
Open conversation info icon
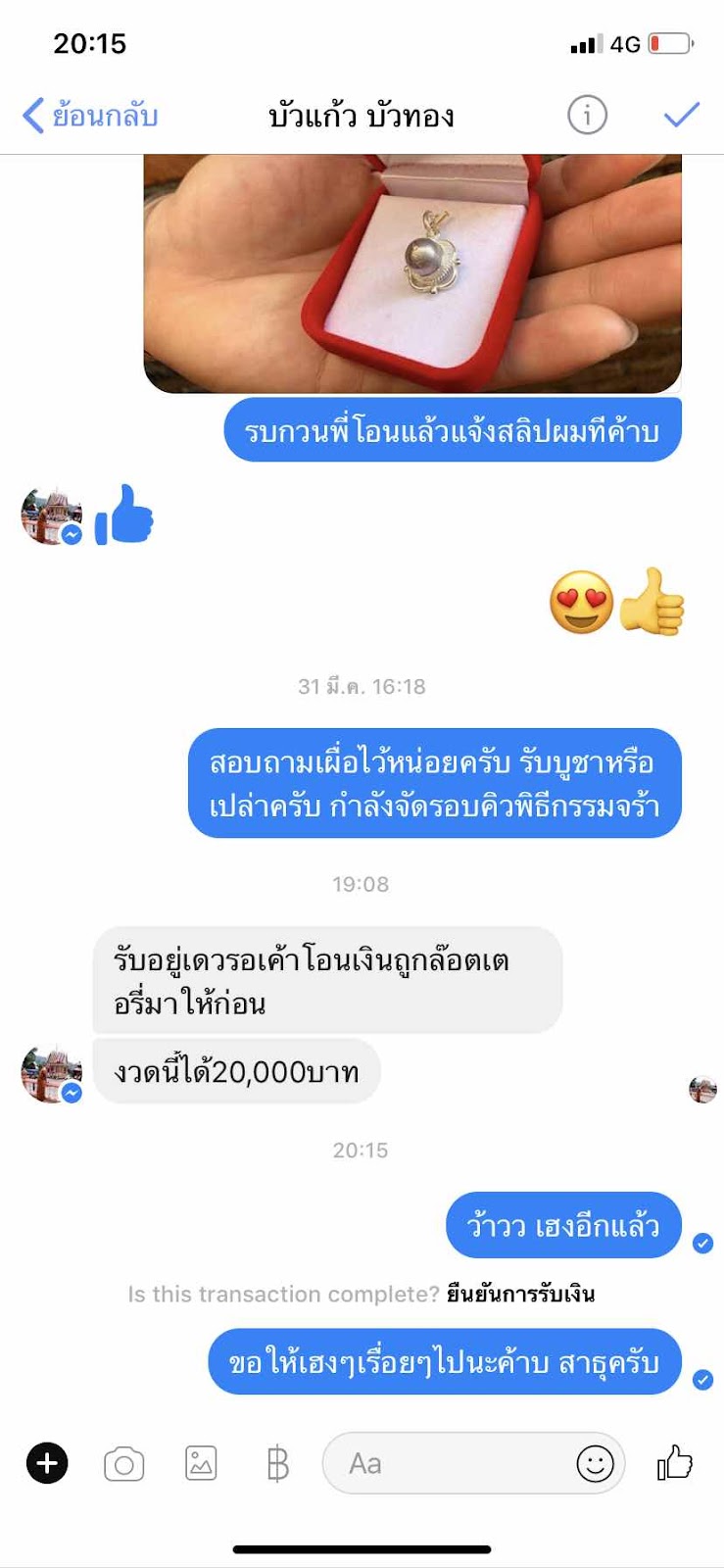coord(587,116)
